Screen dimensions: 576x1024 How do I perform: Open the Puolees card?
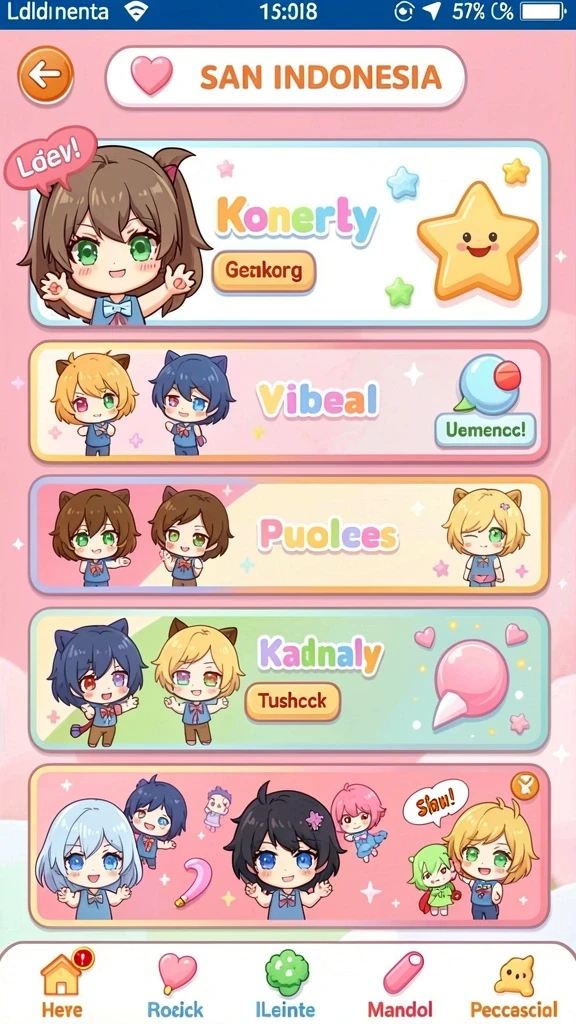pyautogui.click(x=288, y=536)
